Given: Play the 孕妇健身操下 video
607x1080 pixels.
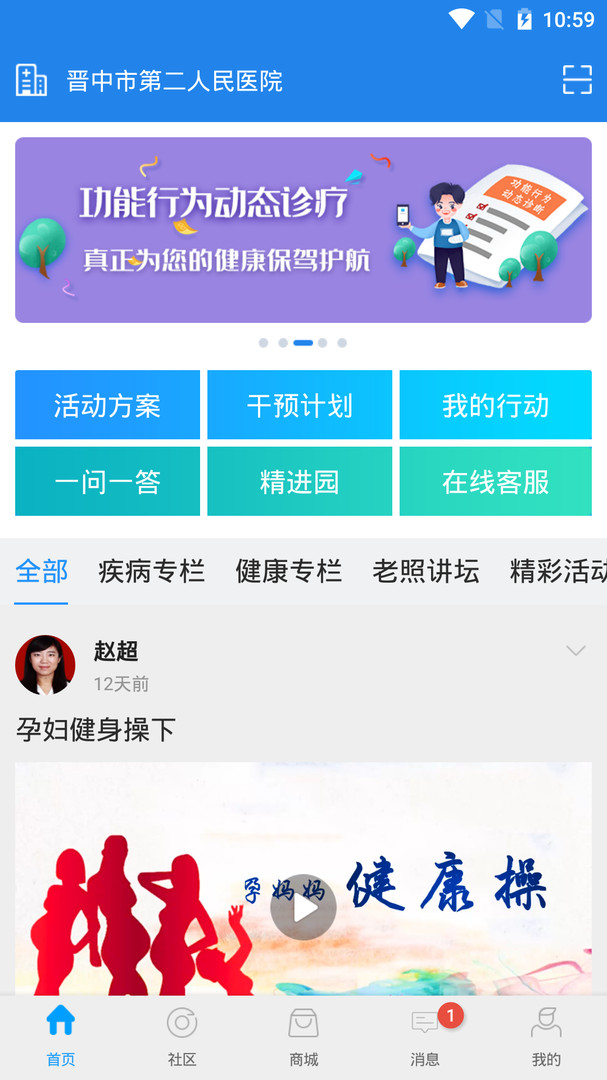Looking at the screenshot, I should click(303, 907).
